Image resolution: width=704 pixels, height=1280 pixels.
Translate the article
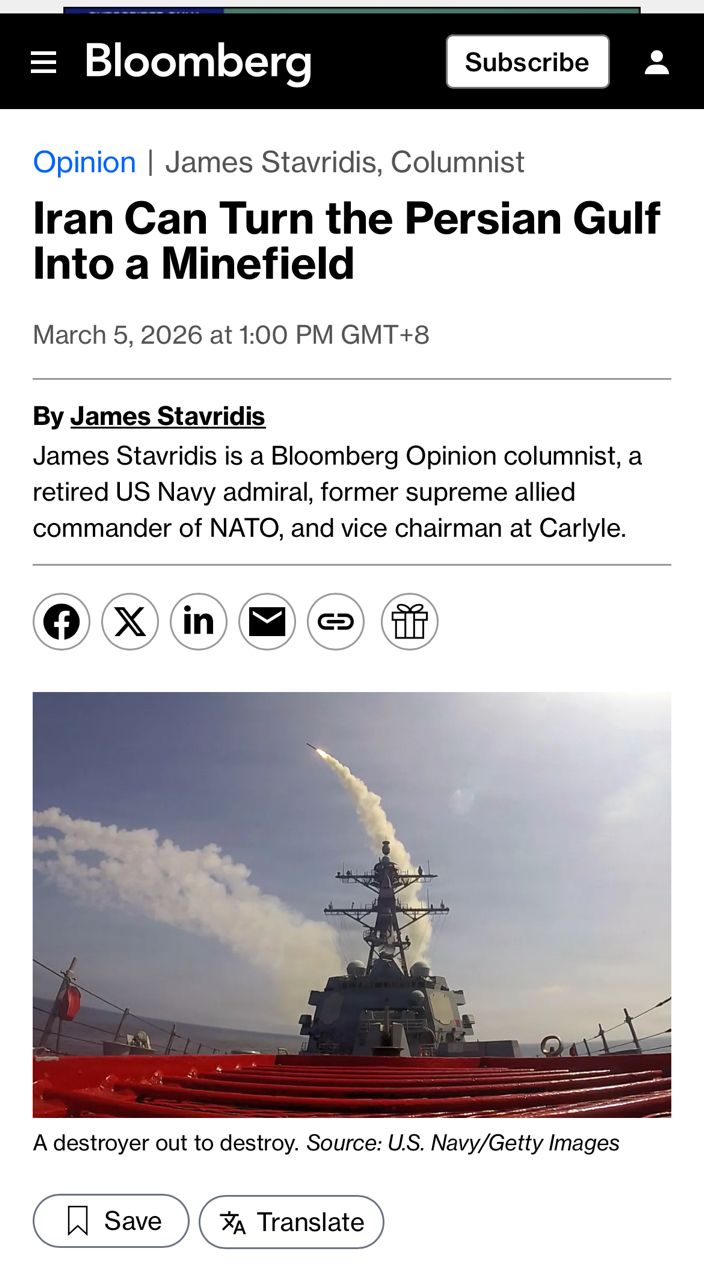pos(291,1222)
